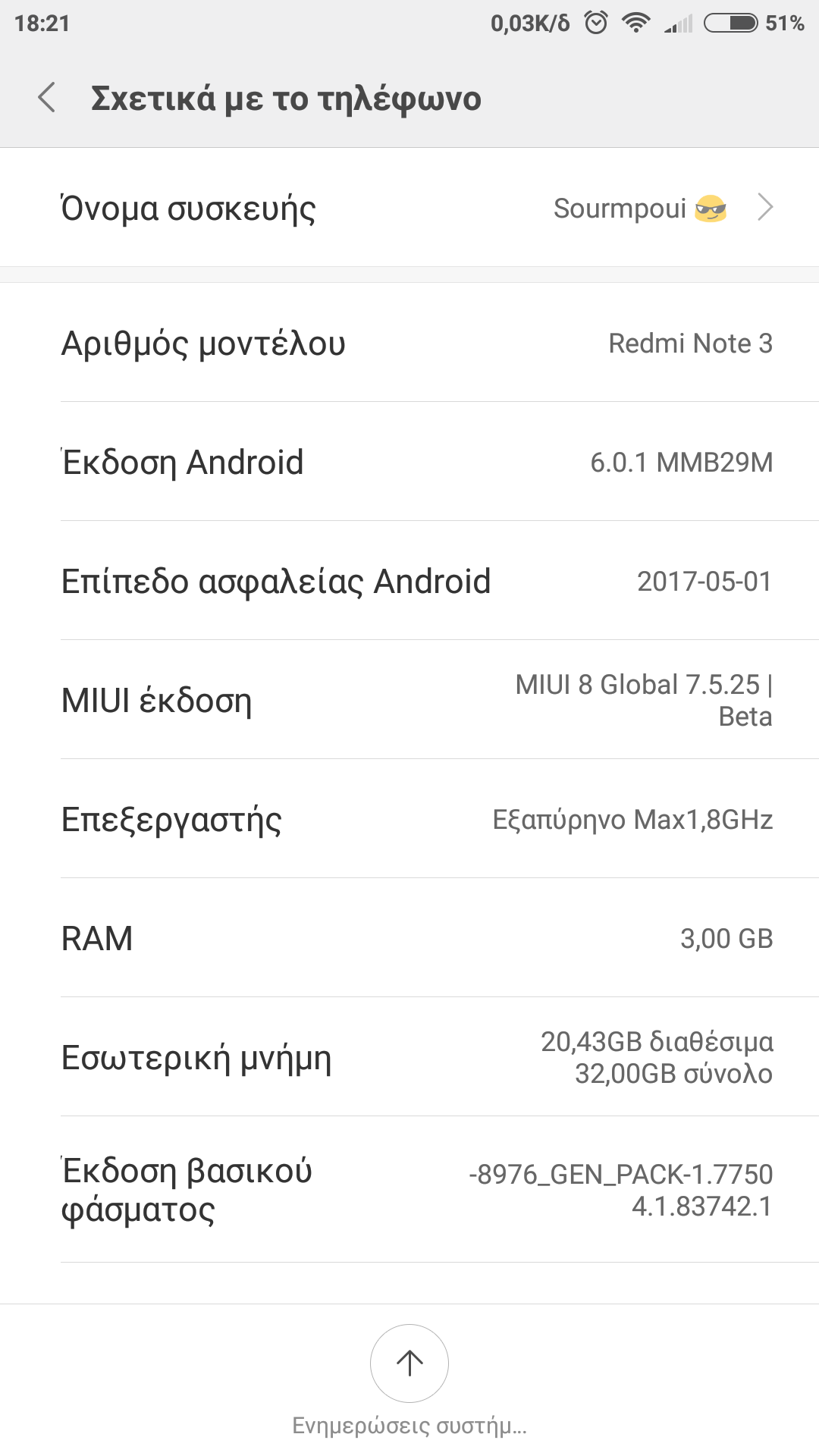The height and width of the screenshot is (1456, 819).
Task: Open the Όνομα συσκευής row
Action: (x=409, y=208)
